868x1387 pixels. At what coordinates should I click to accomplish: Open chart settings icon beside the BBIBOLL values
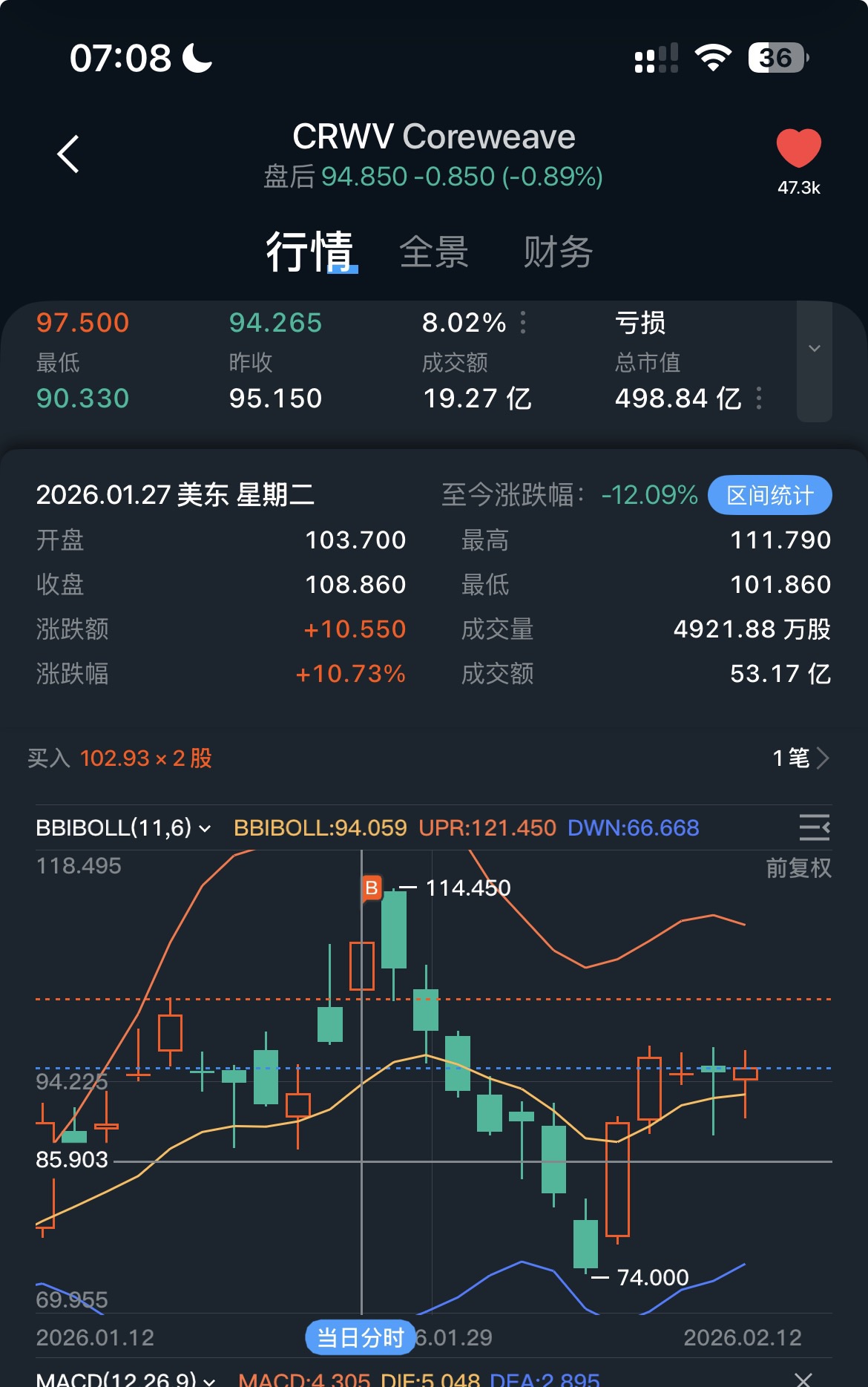pos(814,827)
